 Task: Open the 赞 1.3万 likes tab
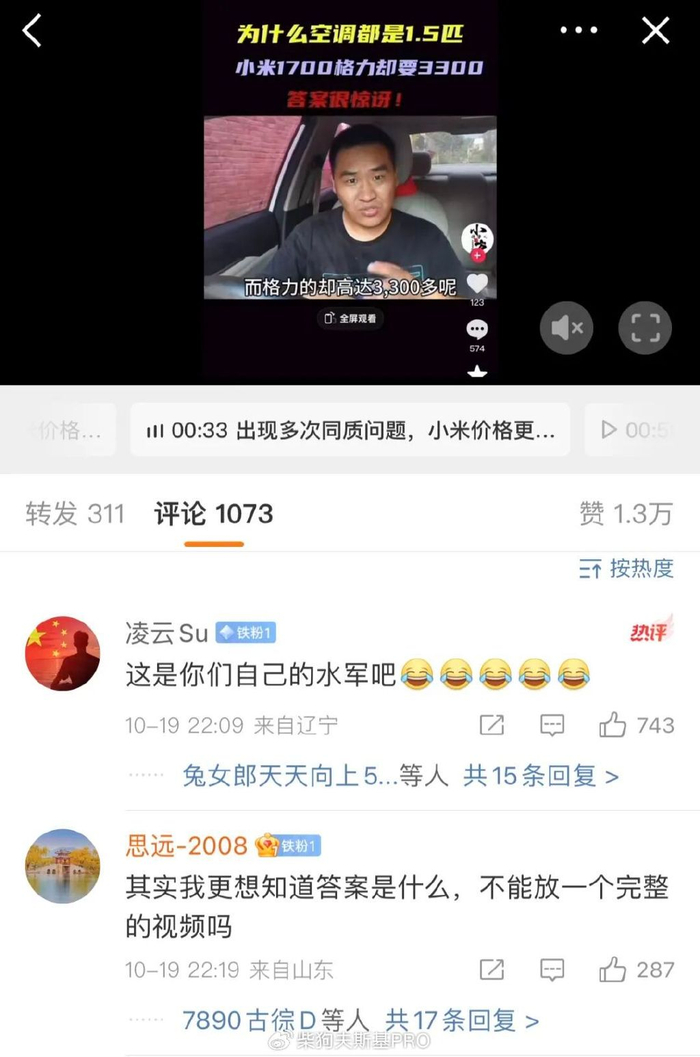click(x=625, y=514)
